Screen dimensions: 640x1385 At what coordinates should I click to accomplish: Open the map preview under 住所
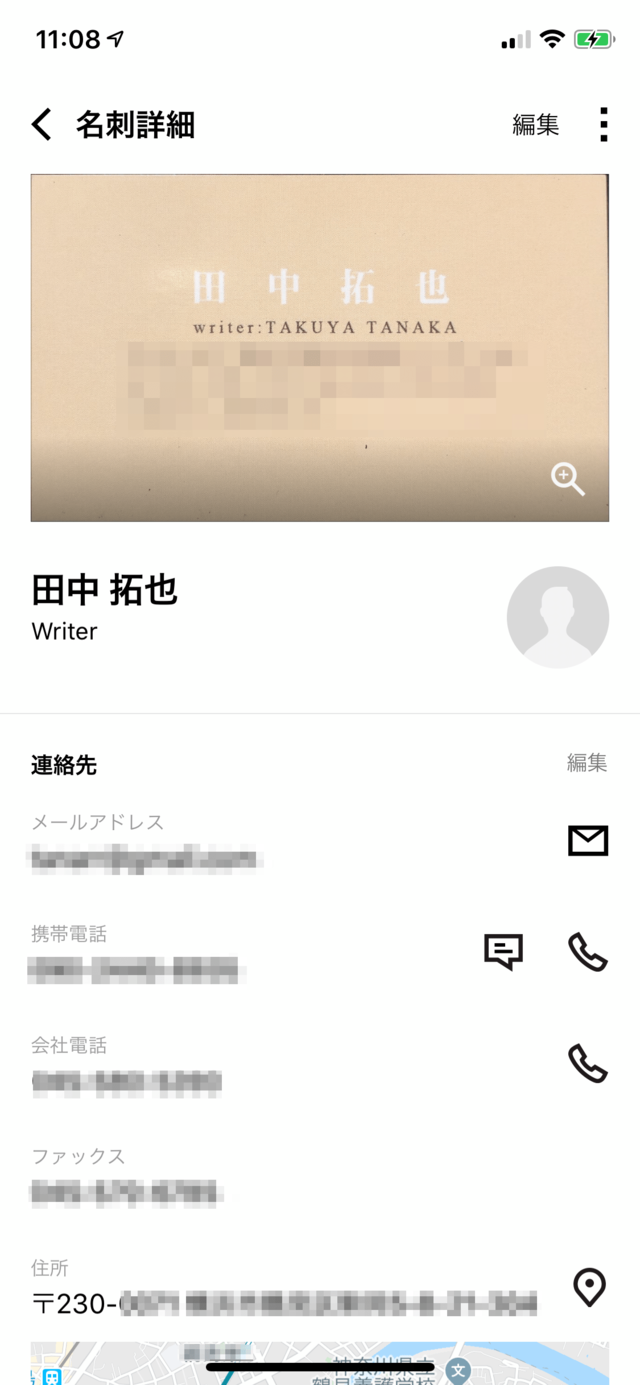(x=319, y=1363)
